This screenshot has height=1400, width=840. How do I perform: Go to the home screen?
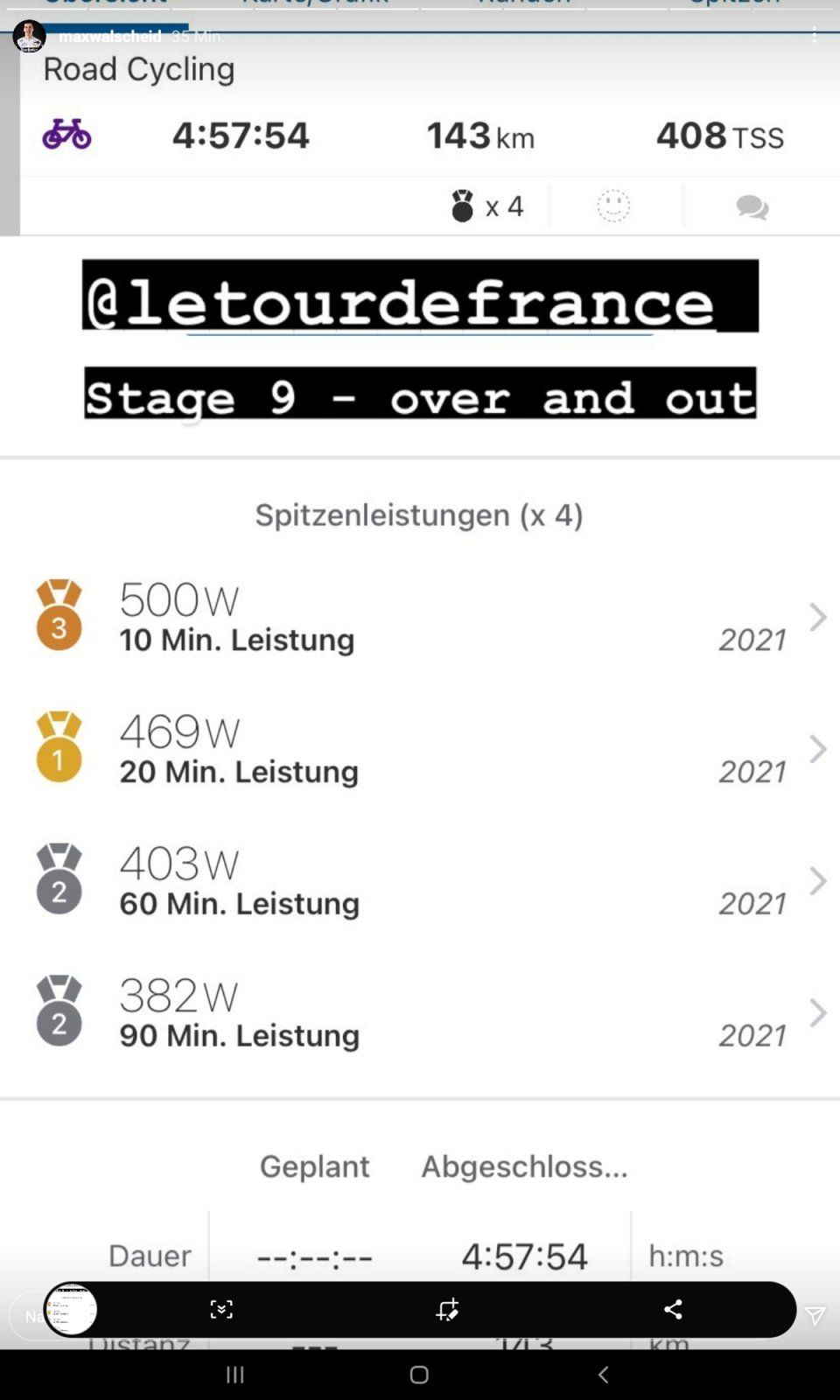click(419, 1375)
